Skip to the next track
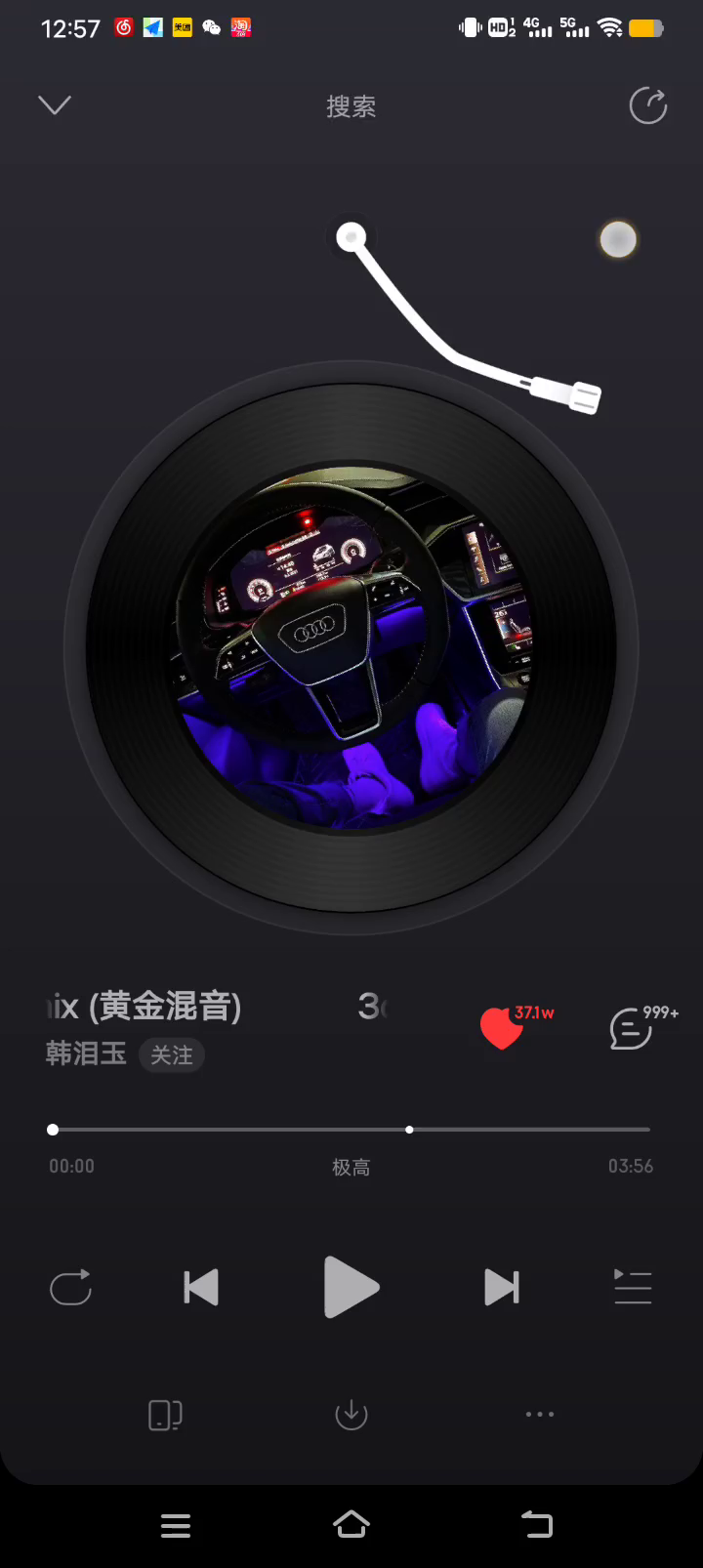 tap(502, 1288)
